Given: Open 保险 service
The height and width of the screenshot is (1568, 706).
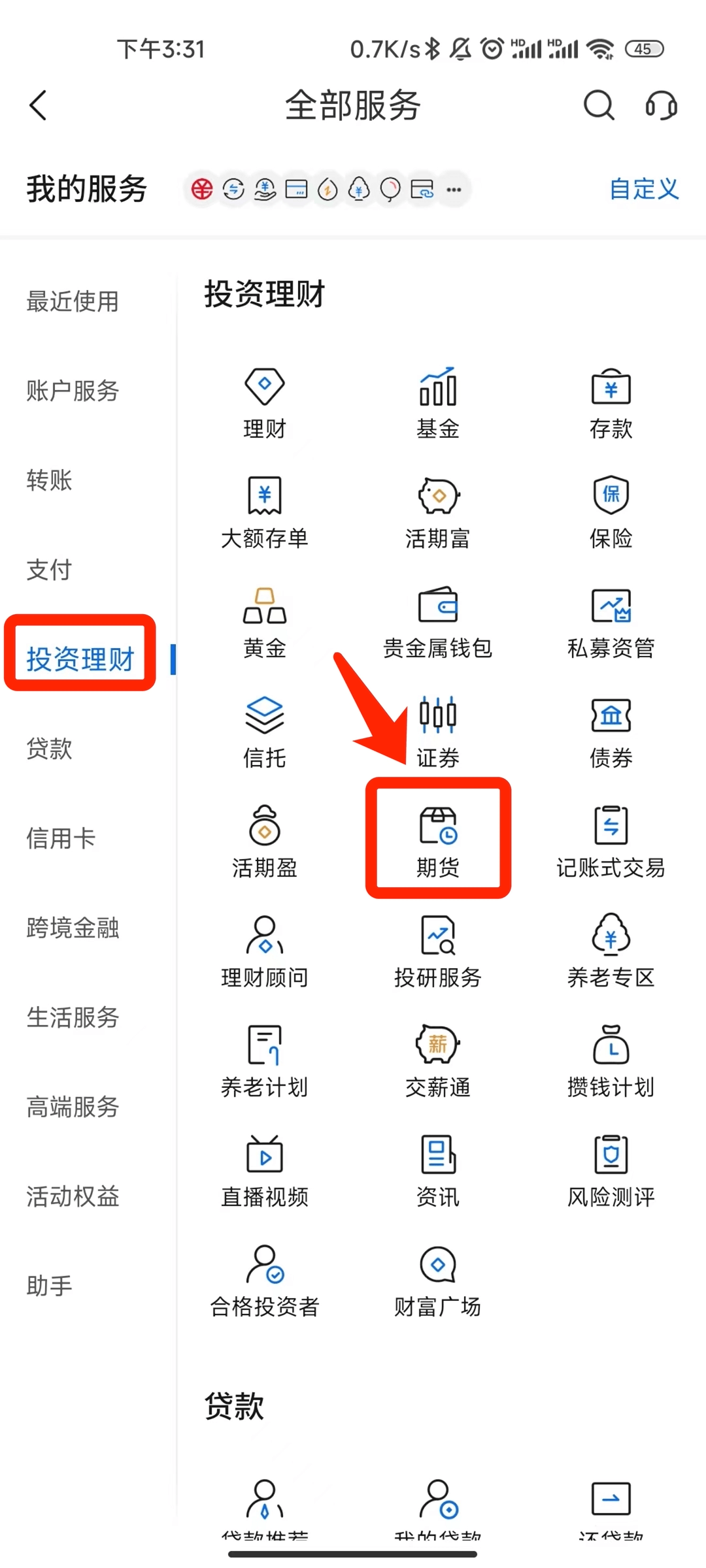Looking at the screenshot, I should [x=611, y=512].
